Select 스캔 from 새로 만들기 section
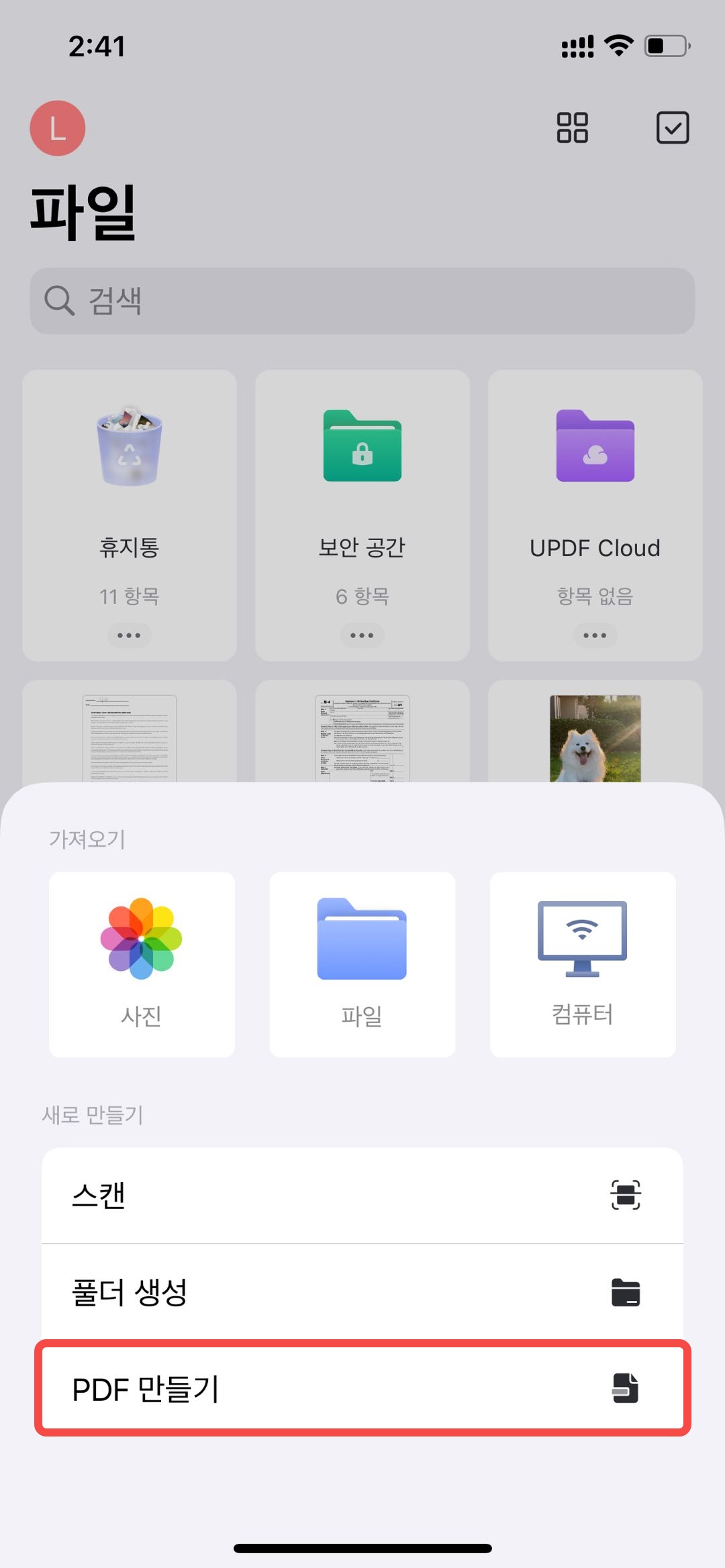The height and width of the screenshot is (1568, 725). tap(269, 1196)
